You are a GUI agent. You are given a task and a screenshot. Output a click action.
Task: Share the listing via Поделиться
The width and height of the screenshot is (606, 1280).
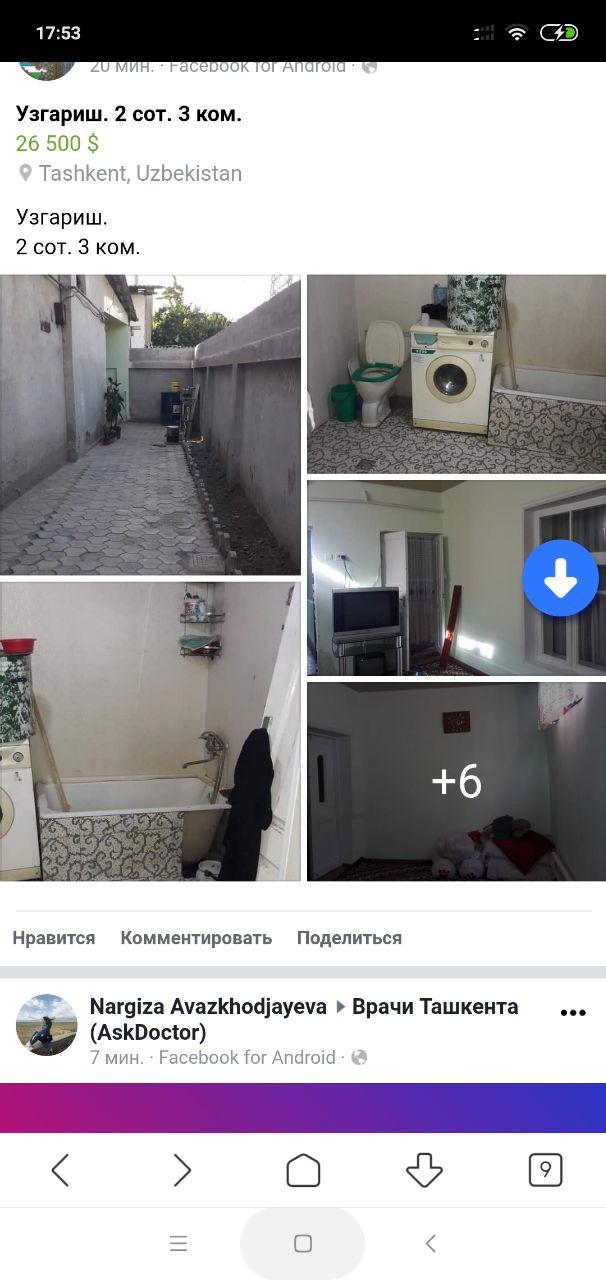(x=349, y=938)
